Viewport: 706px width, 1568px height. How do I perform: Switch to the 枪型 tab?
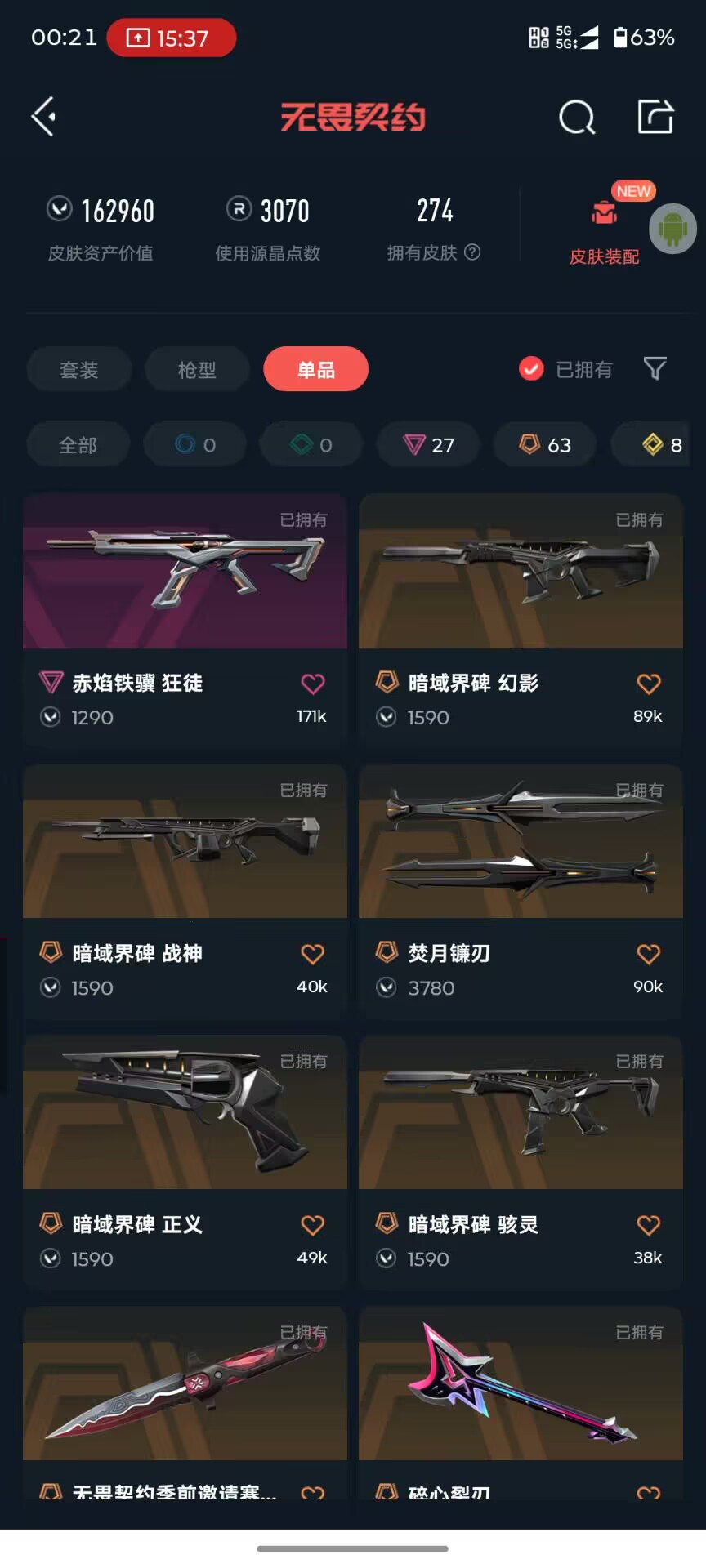pyautogui.click(x=197, y=369)
